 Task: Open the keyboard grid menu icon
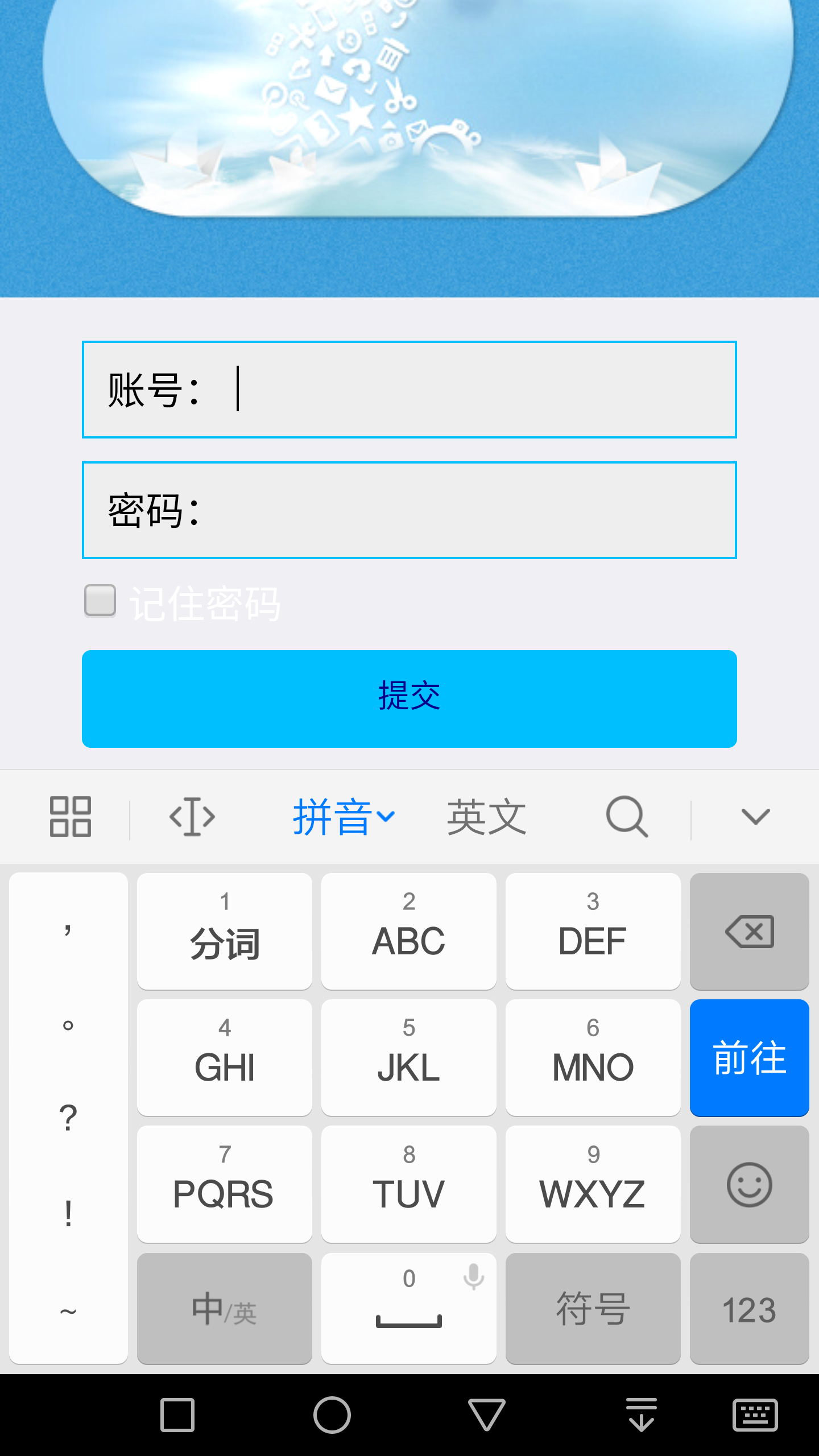tap(71, 817)
